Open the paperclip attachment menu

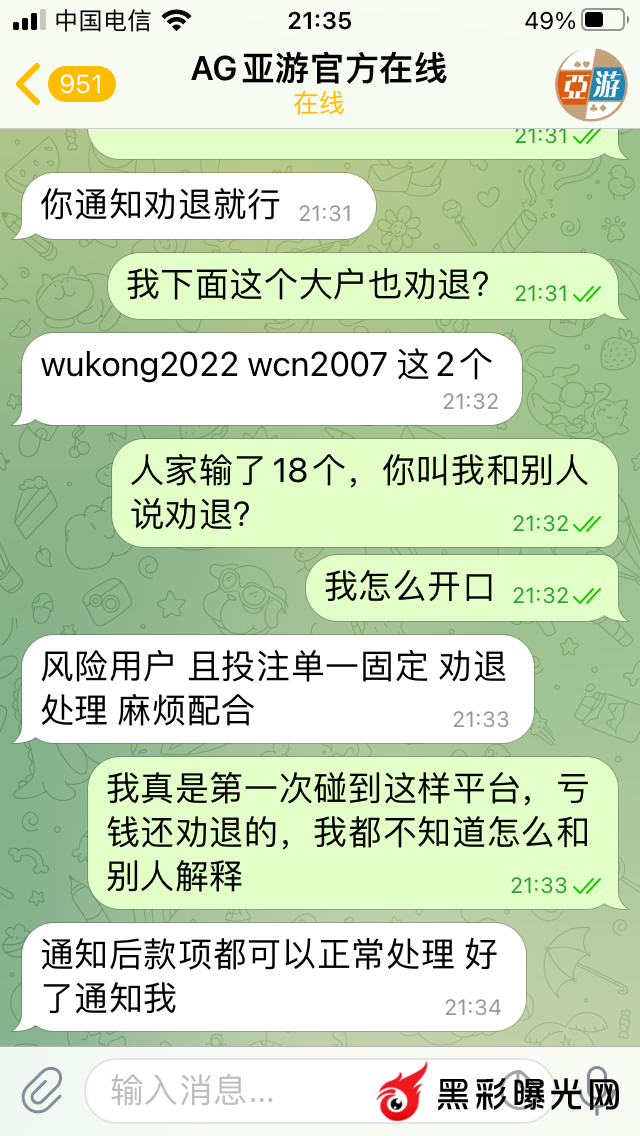click(42, 1090)
